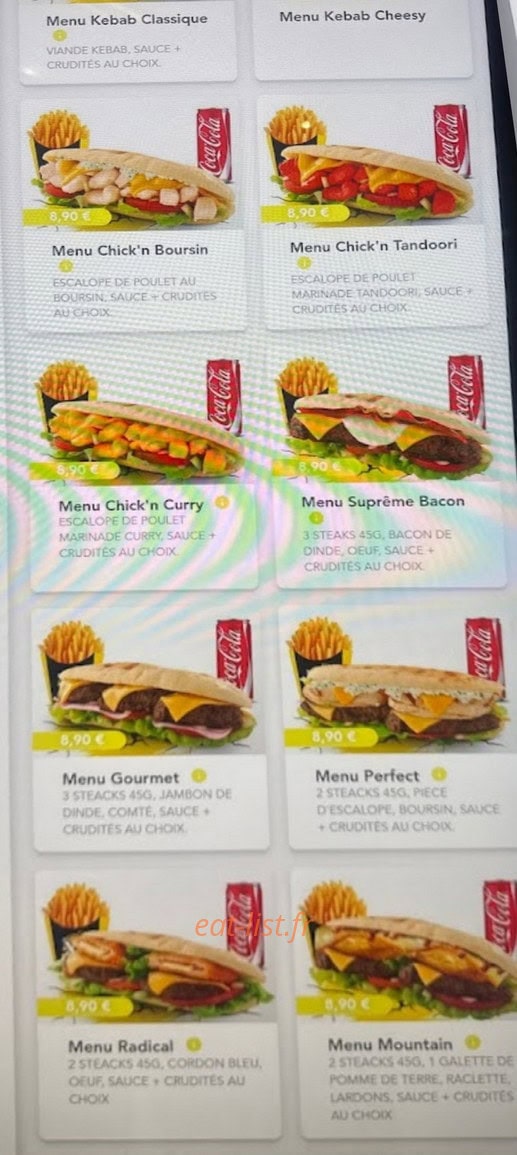This screenshot has width=517, height=1155.
Task: Select the Menu Kebab Classique card
Action: 128,41
